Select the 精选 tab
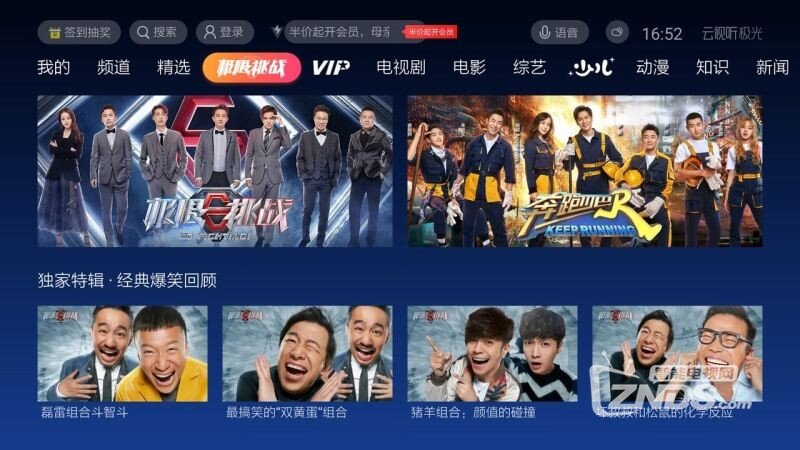This screenshot has width=800, height=450. point(173,68)
